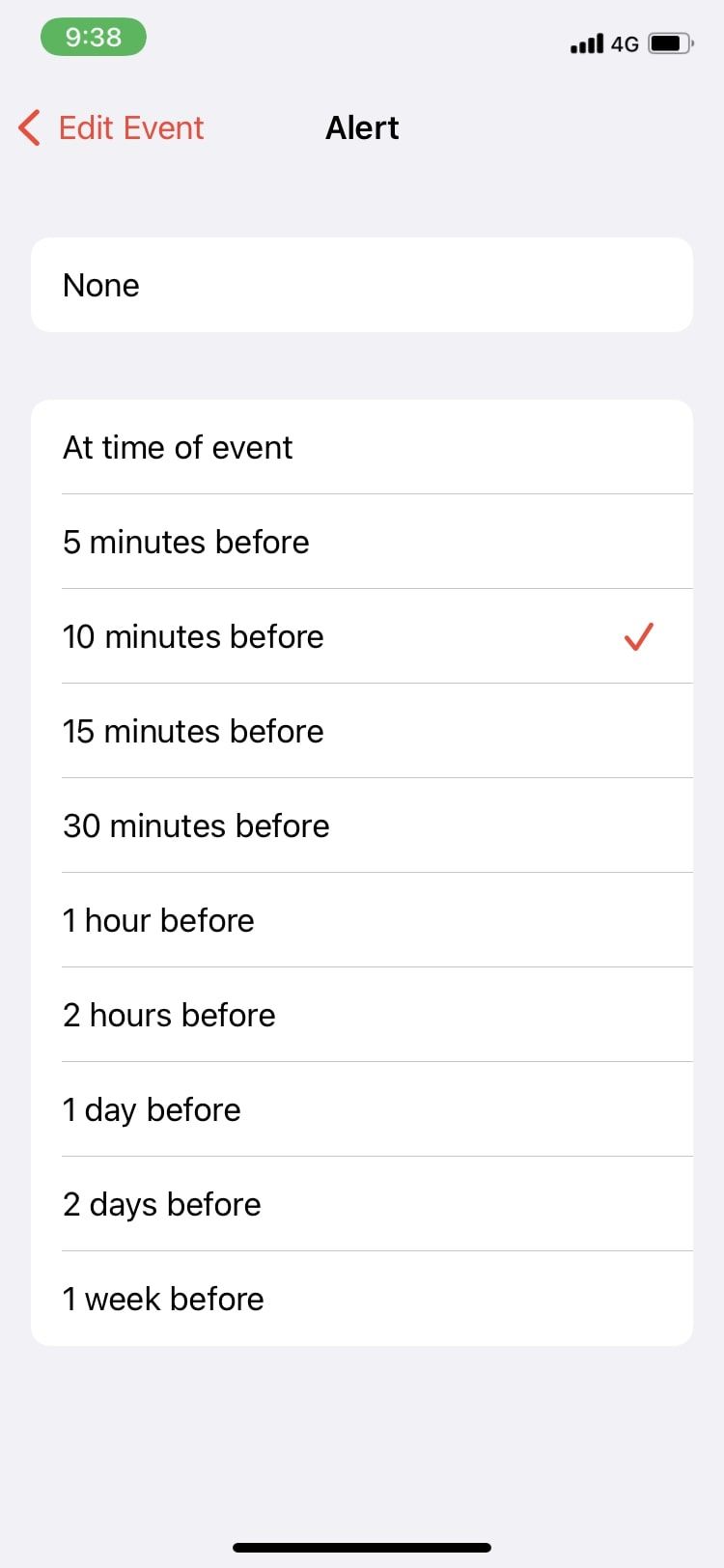The width and height of the screenshot is (724, 1568).
Task: Select None for alert
Action: (361, 285)
